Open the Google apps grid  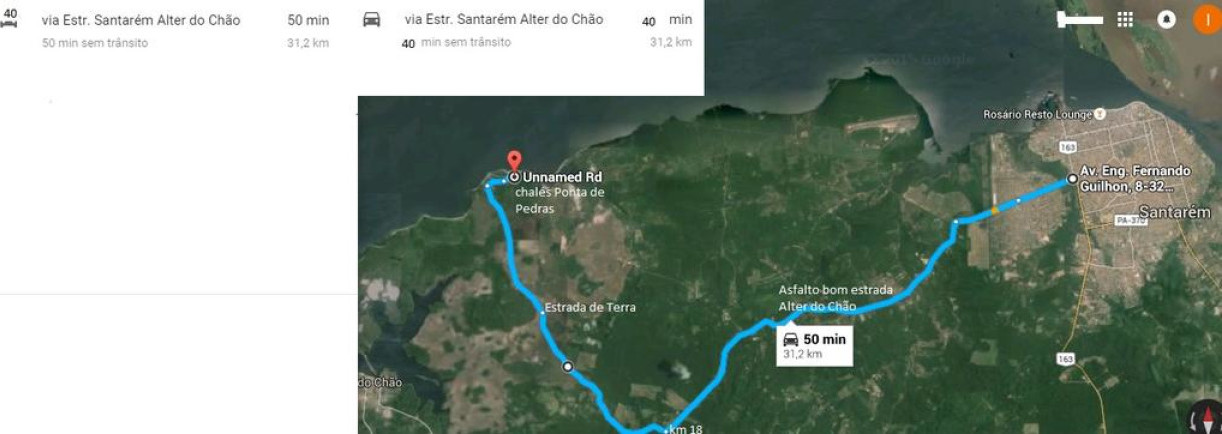point(1125,20)
